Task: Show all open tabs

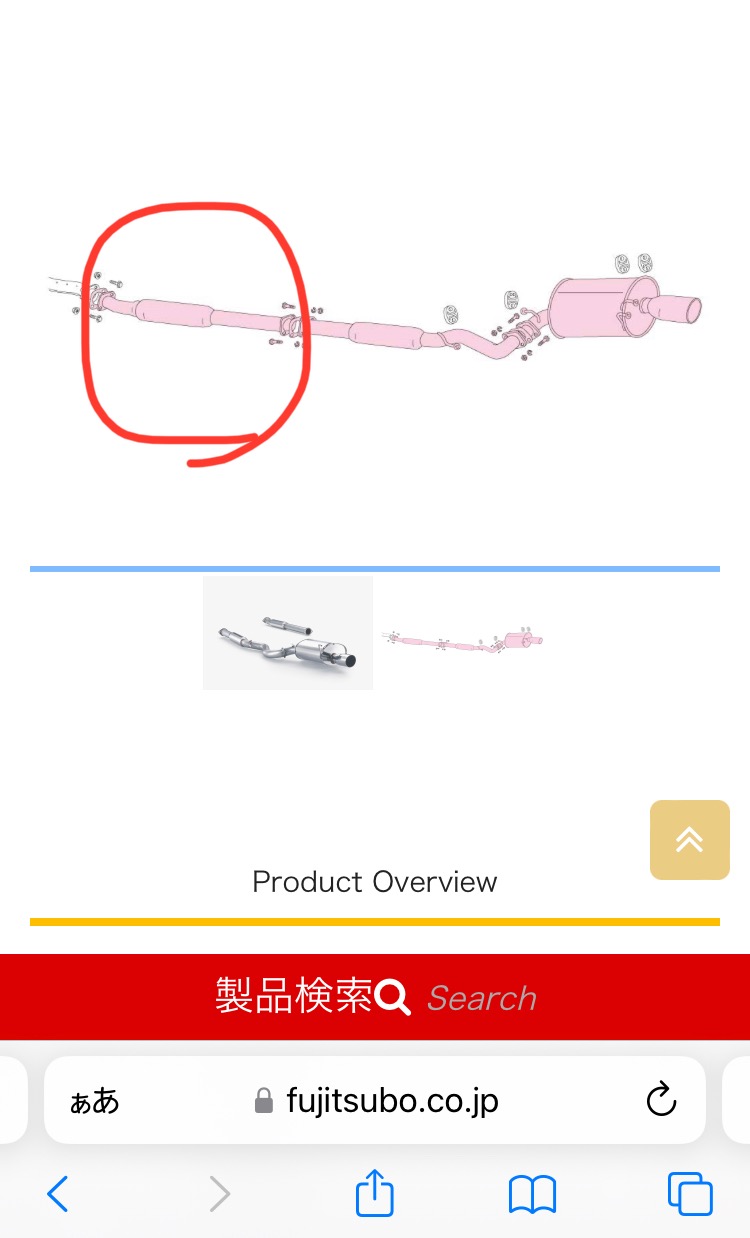Action: [690, 1194]
